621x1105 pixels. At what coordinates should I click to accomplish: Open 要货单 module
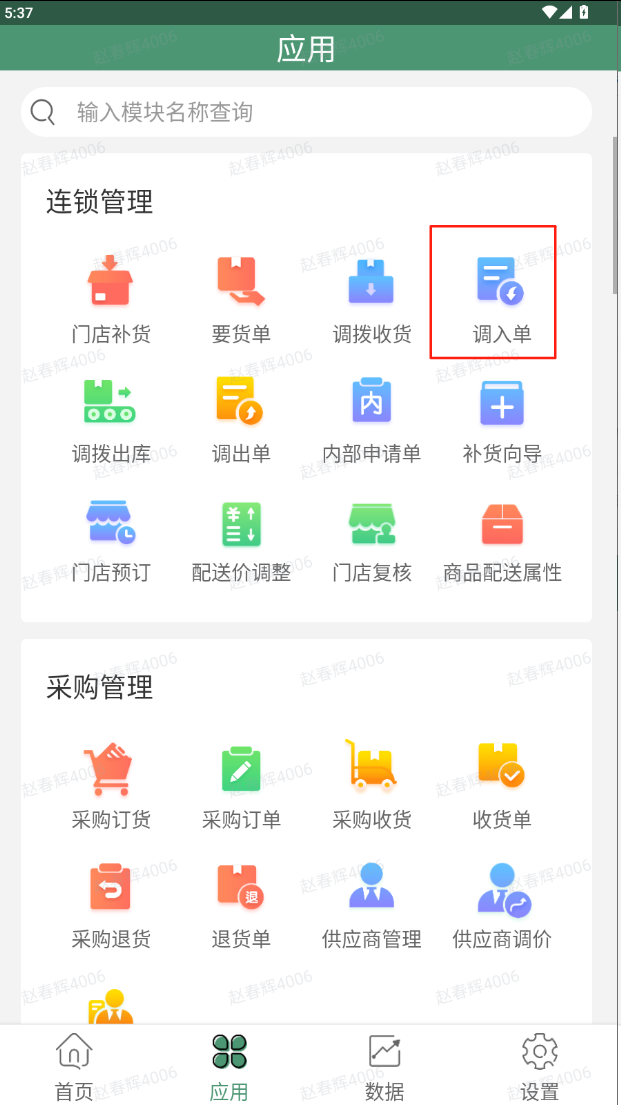pyautogui.click(x=241, y=297)
